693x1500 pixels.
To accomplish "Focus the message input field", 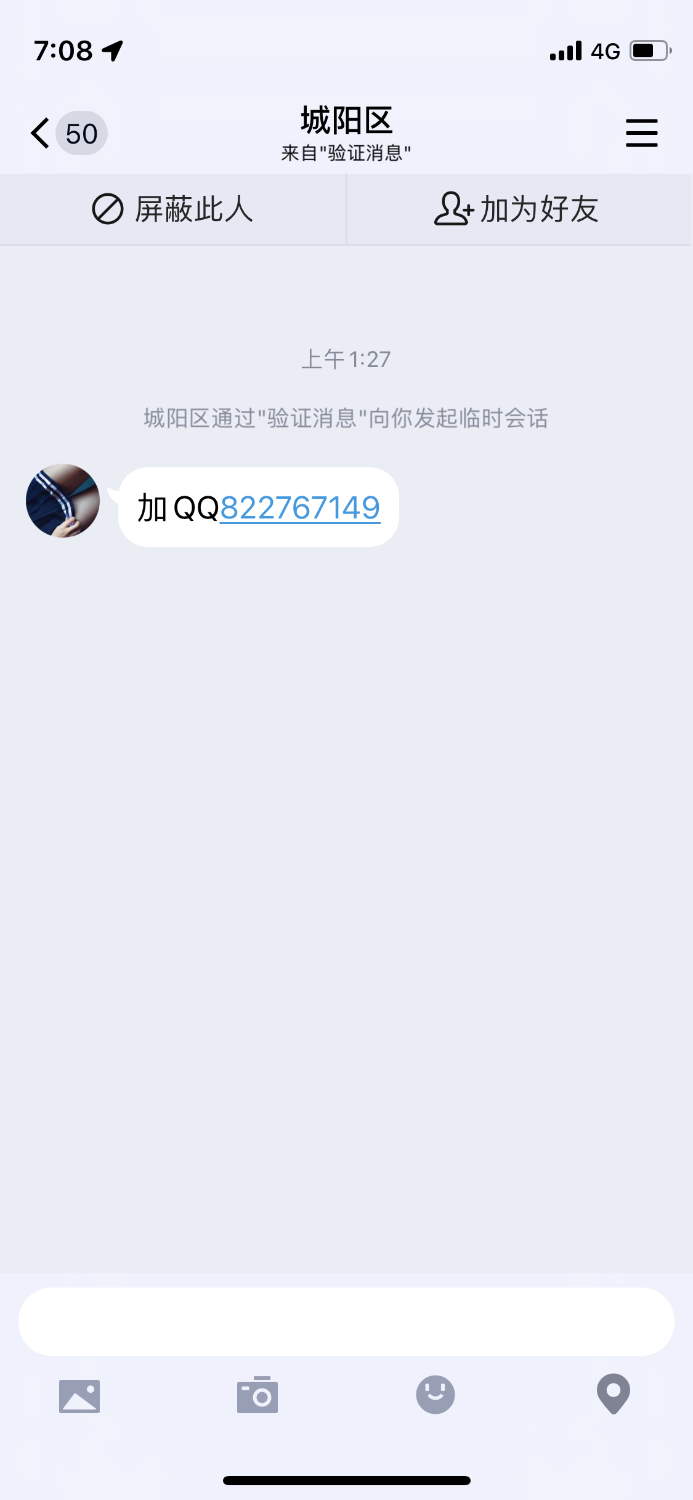I will [346, 1322].
